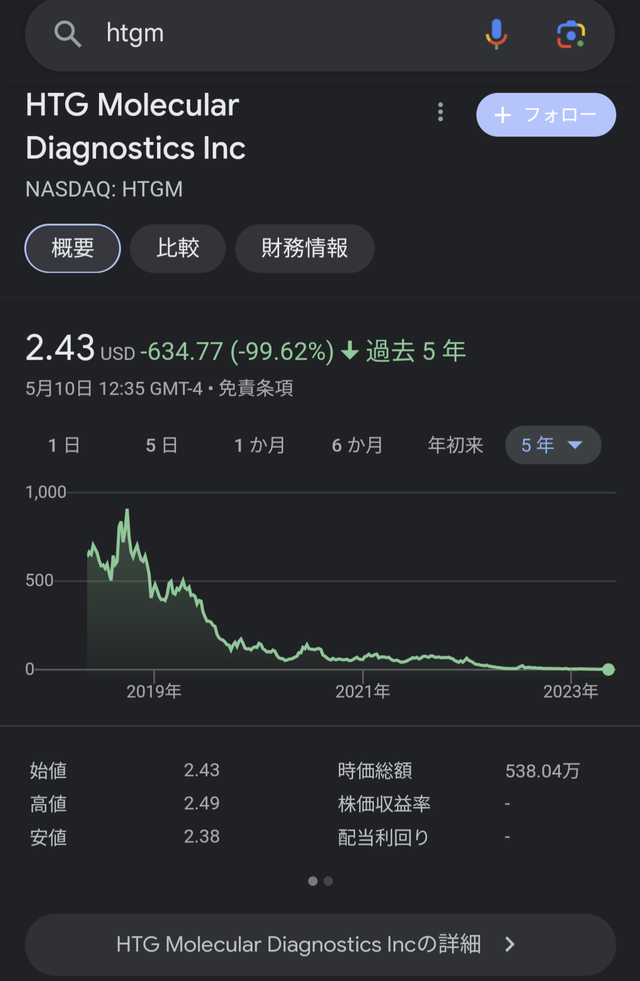Start a voice search with the microphone
This screenshot has height=981, width=640.
coord(496,34)
